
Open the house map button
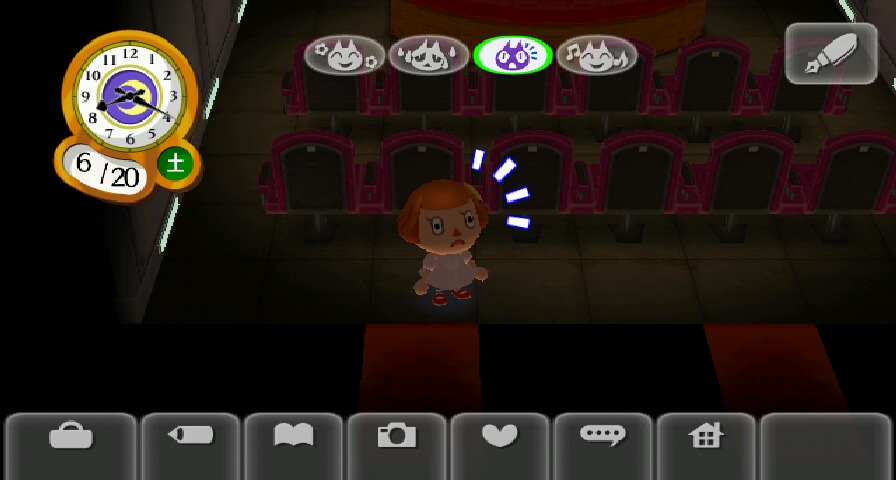coord(706,436)
